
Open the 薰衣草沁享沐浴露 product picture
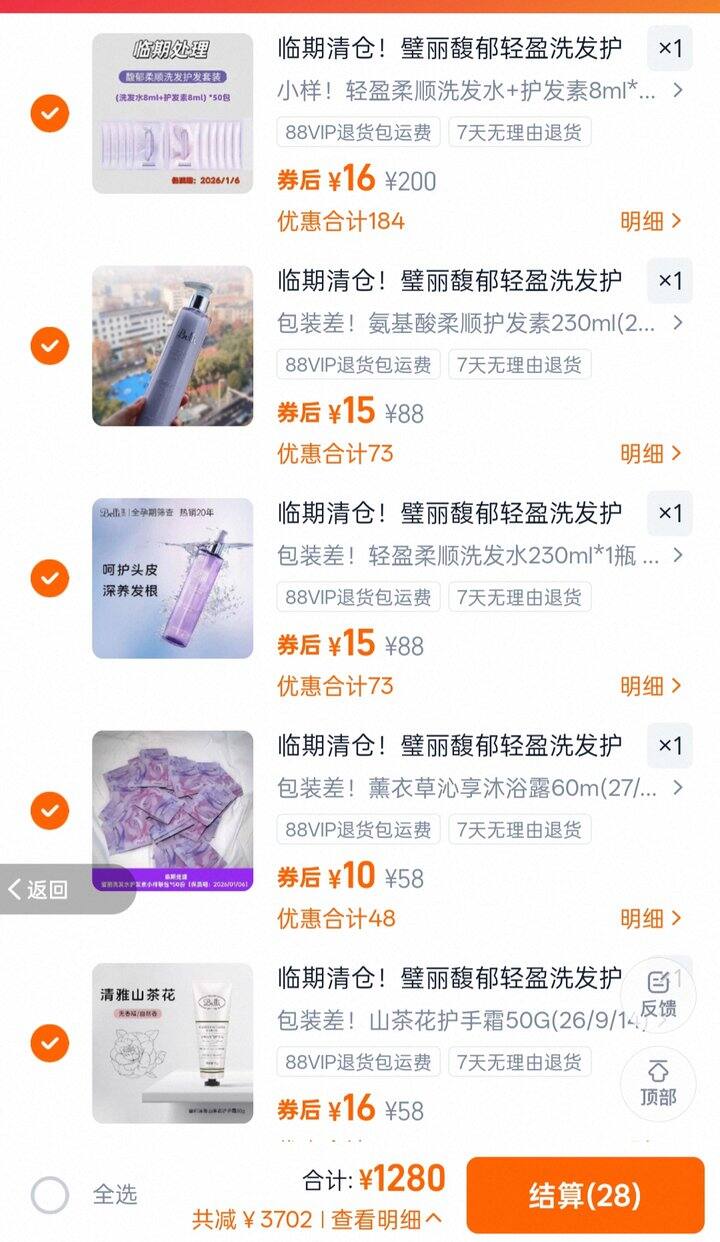172,810
